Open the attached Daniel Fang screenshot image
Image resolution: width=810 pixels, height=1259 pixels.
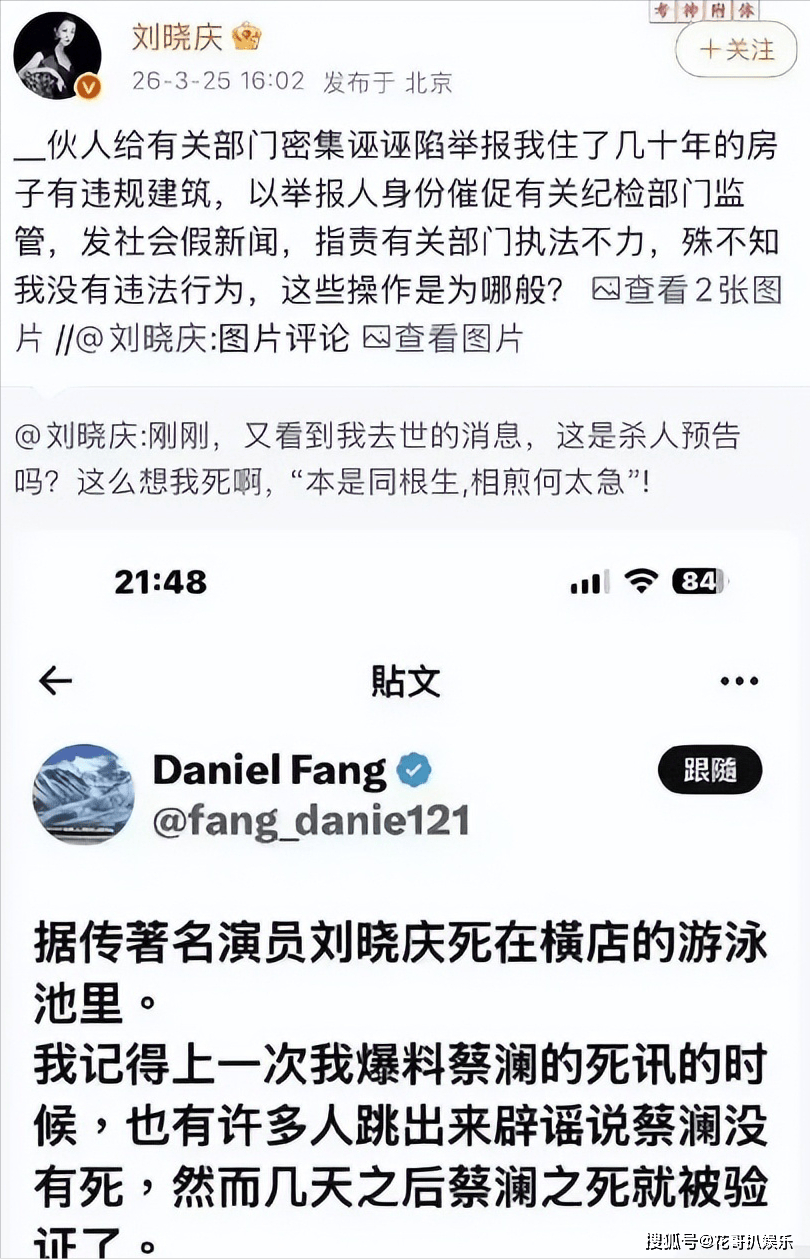pyautogui.click(x=405, y=890)
